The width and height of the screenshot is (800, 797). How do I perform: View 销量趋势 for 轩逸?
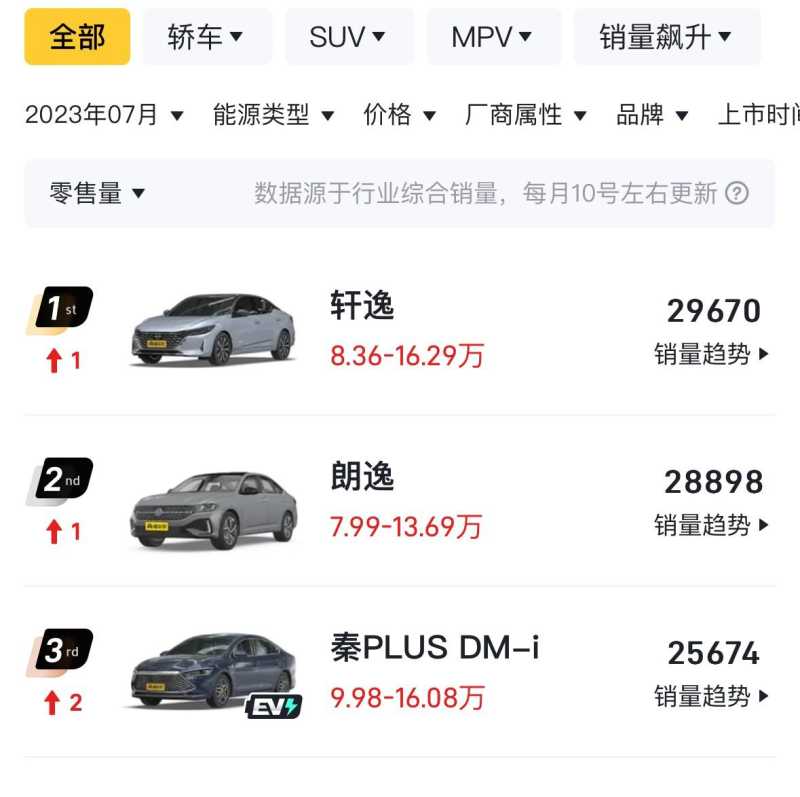[712, 354]
